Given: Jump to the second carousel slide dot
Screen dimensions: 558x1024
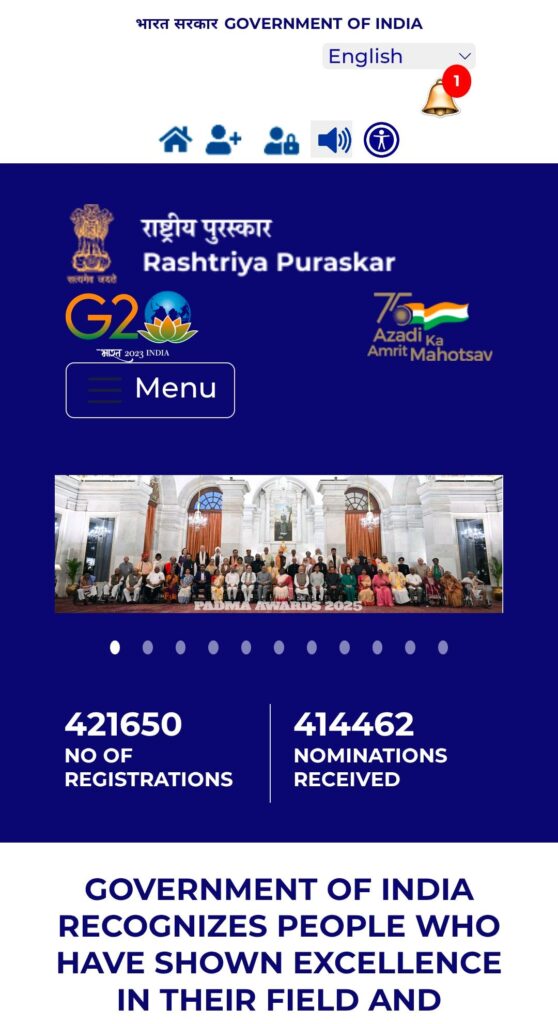Looking at the screenshot, I should coord(148,647).
